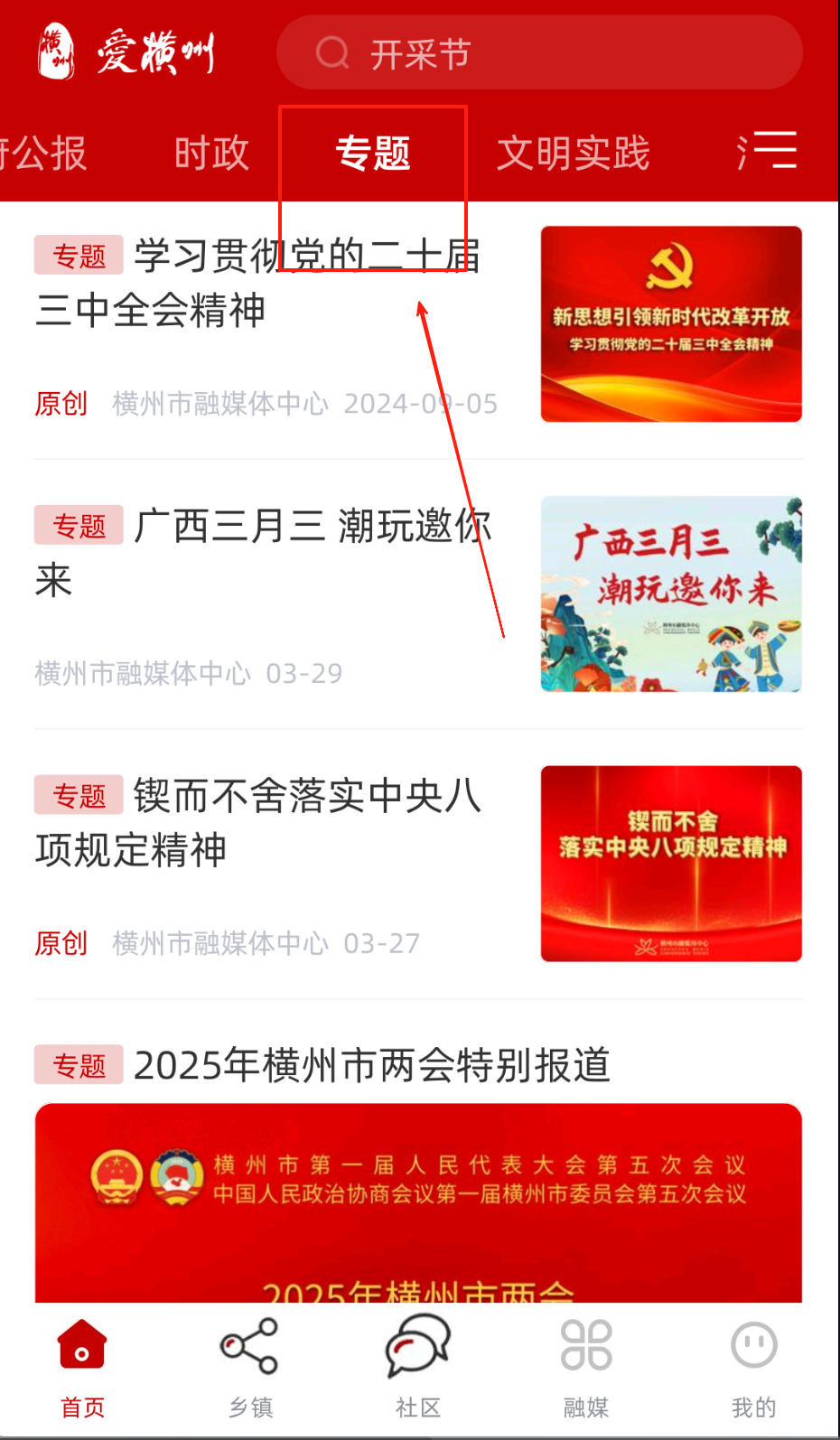The image size is (840, 1440).
Task: Select the 首页 home icon
Action: (x=82, y=1344)
